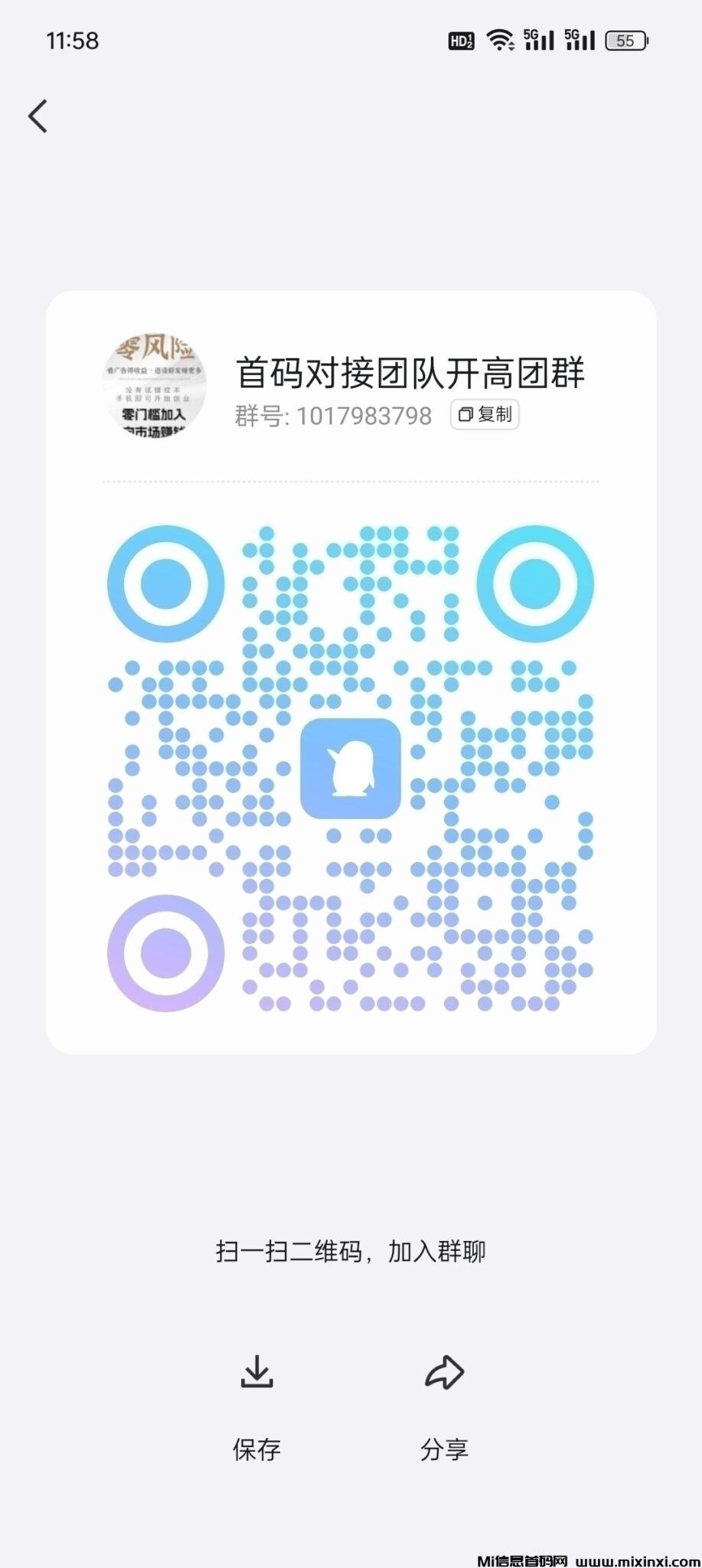Click the group number 1017983798

click(x=364, y=416)
